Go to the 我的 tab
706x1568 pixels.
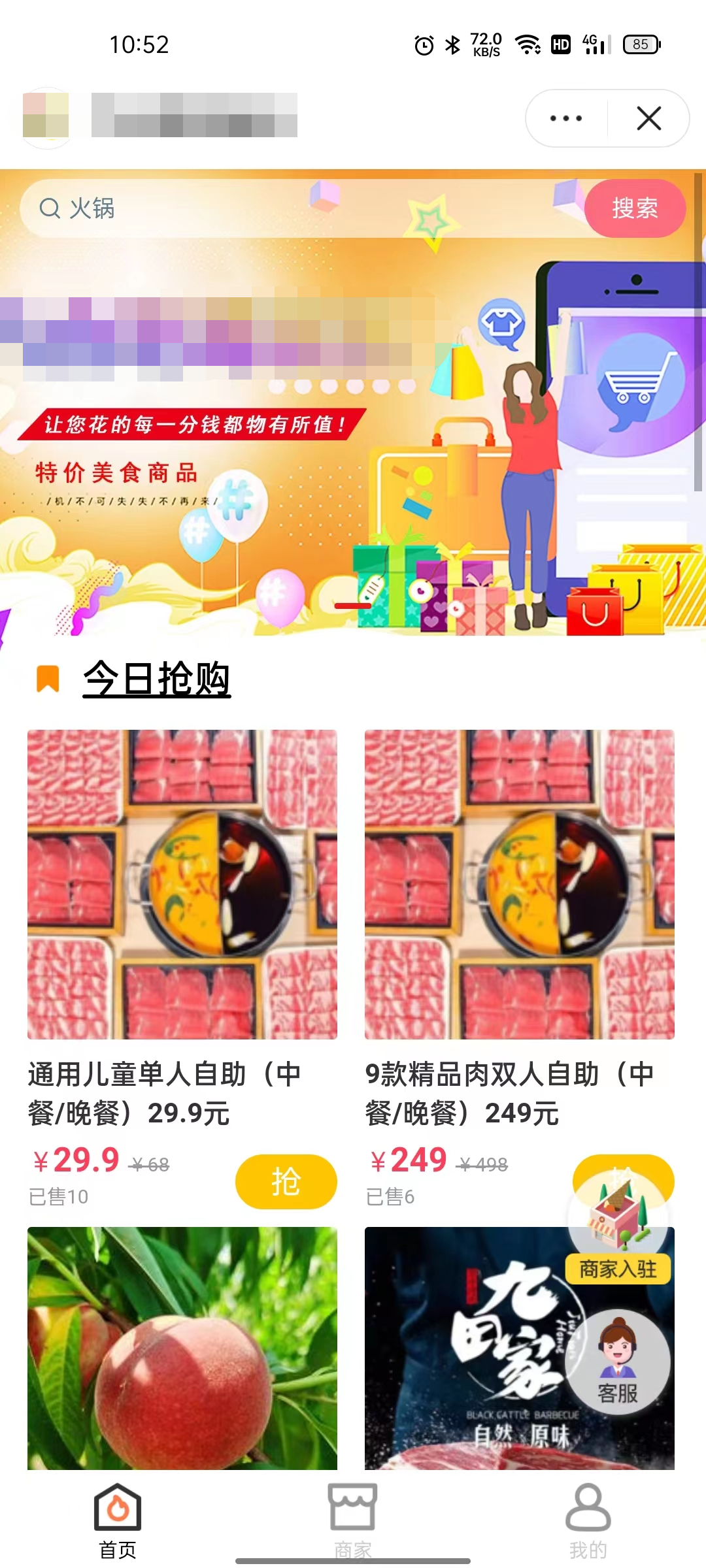pyautogui.click(x=588, y=1519)
